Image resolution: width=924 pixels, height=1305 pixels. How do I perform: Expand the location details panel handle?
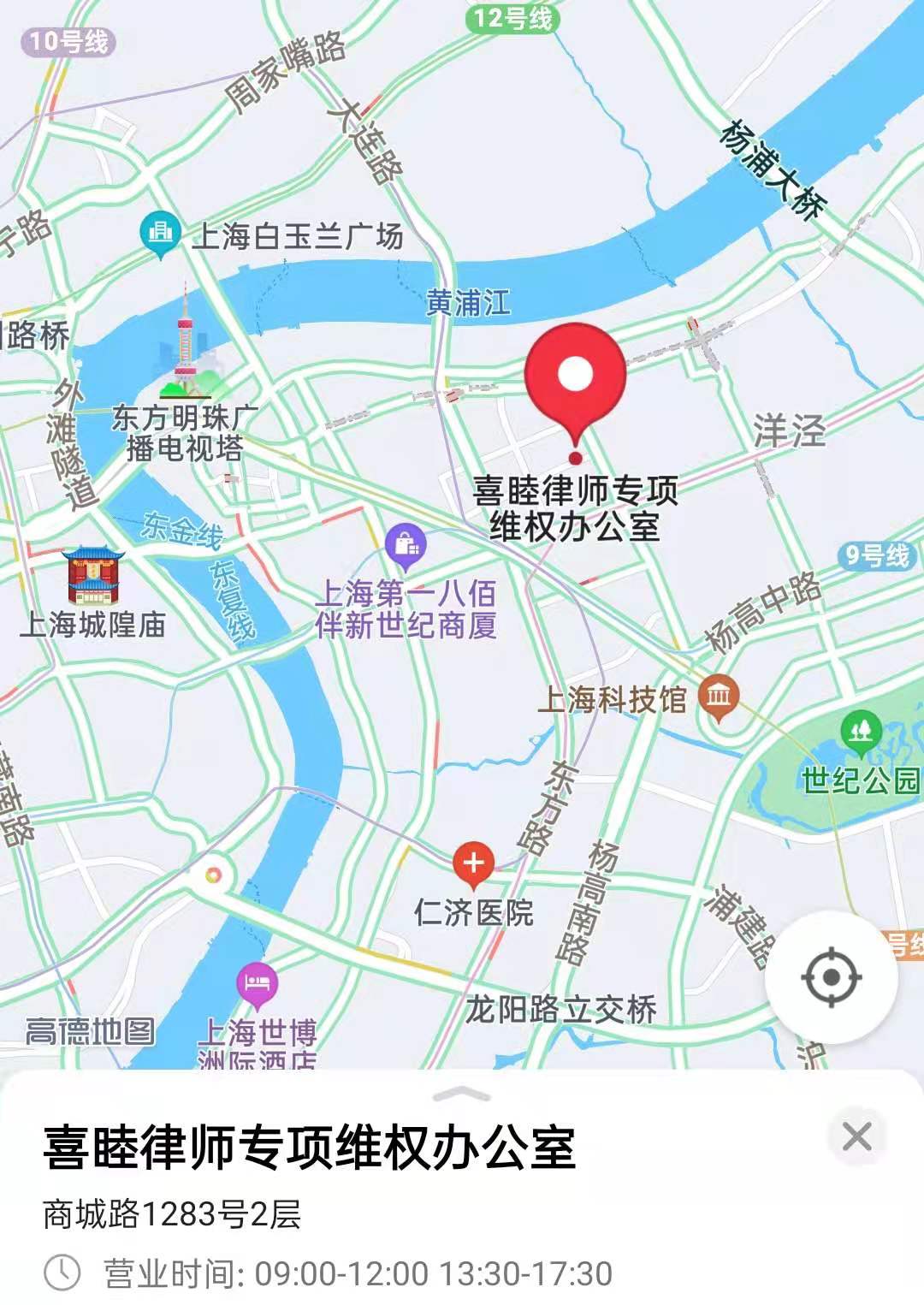click(462, 1094)
